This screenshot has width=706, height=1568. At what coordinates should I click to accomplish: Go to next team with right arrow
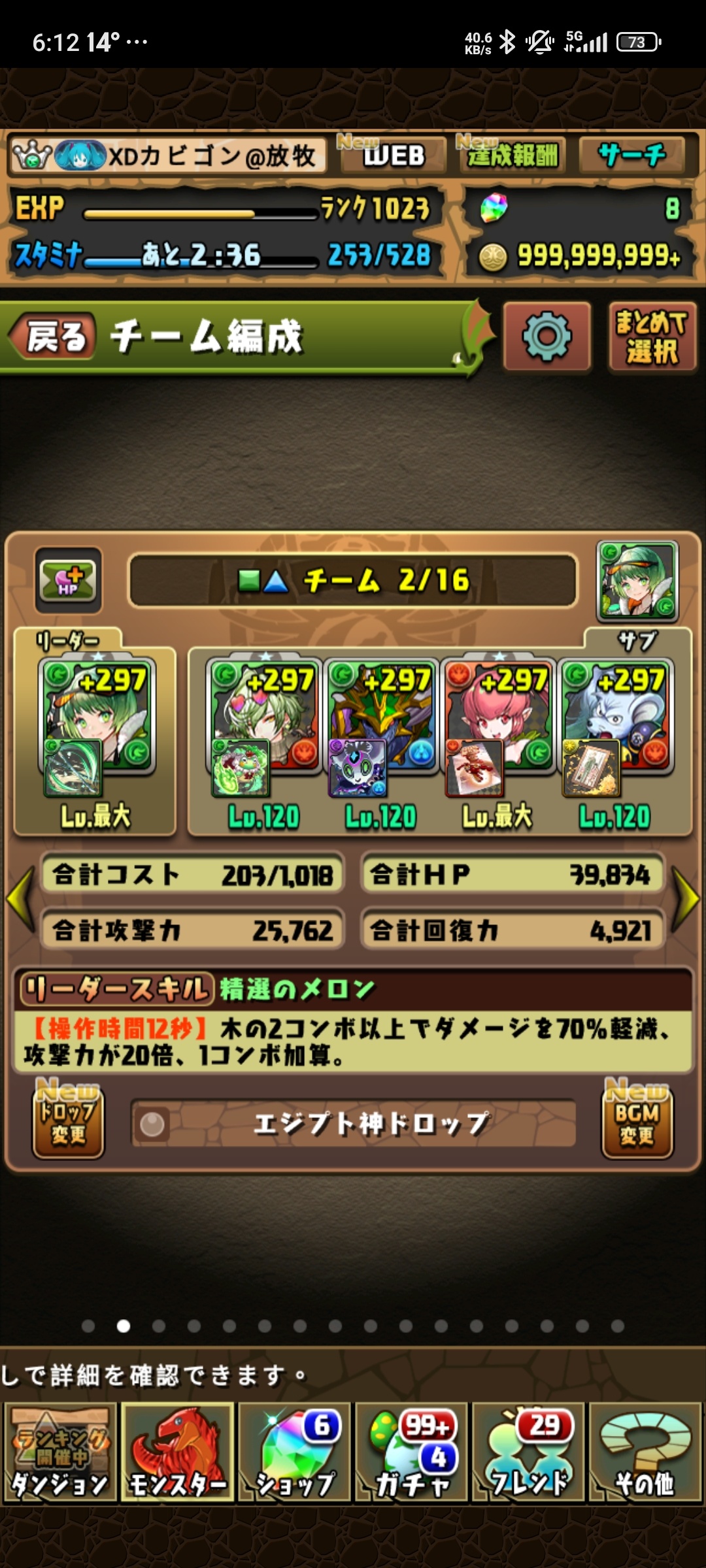[x=687, y=900]
